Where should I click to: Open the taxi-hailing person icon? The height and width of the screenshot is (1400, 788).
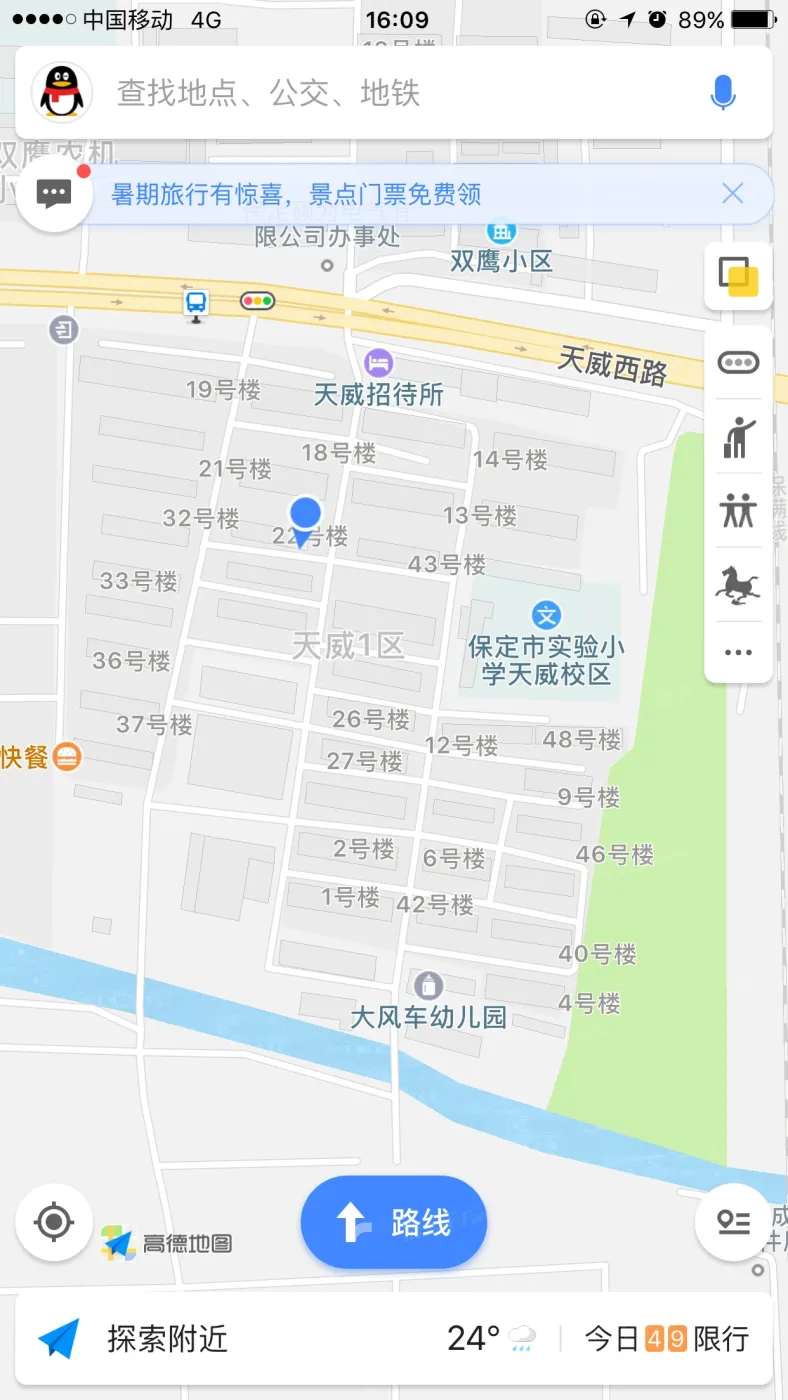[x=738, y=438]
